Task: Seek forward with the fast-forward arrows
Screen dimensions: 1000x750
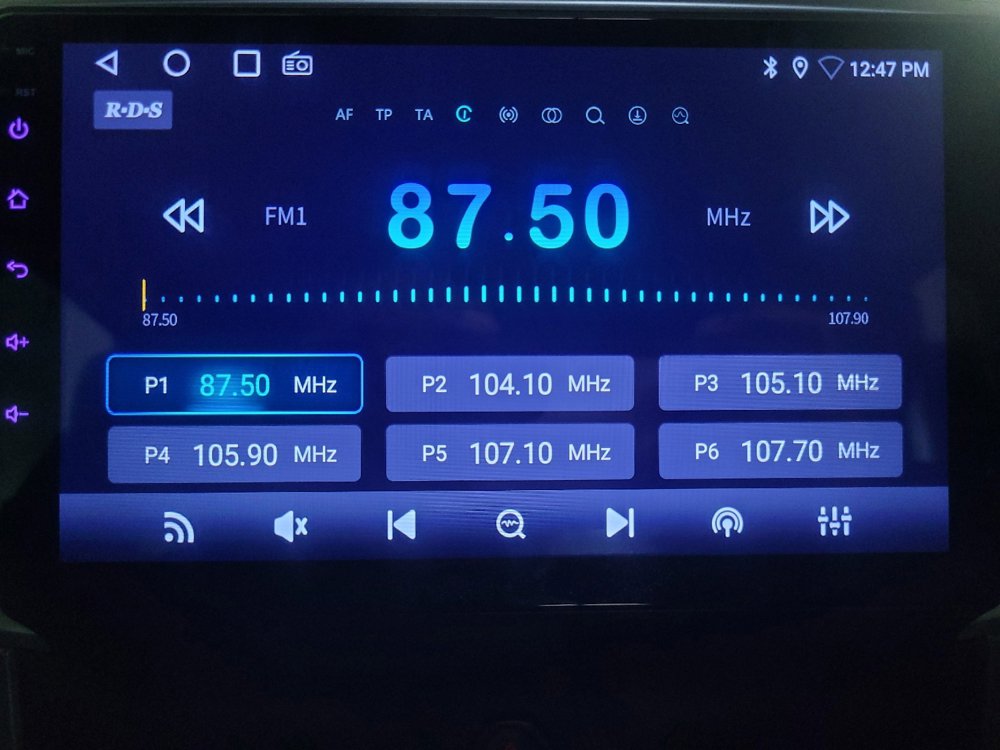Action: [x=829, y=216]
